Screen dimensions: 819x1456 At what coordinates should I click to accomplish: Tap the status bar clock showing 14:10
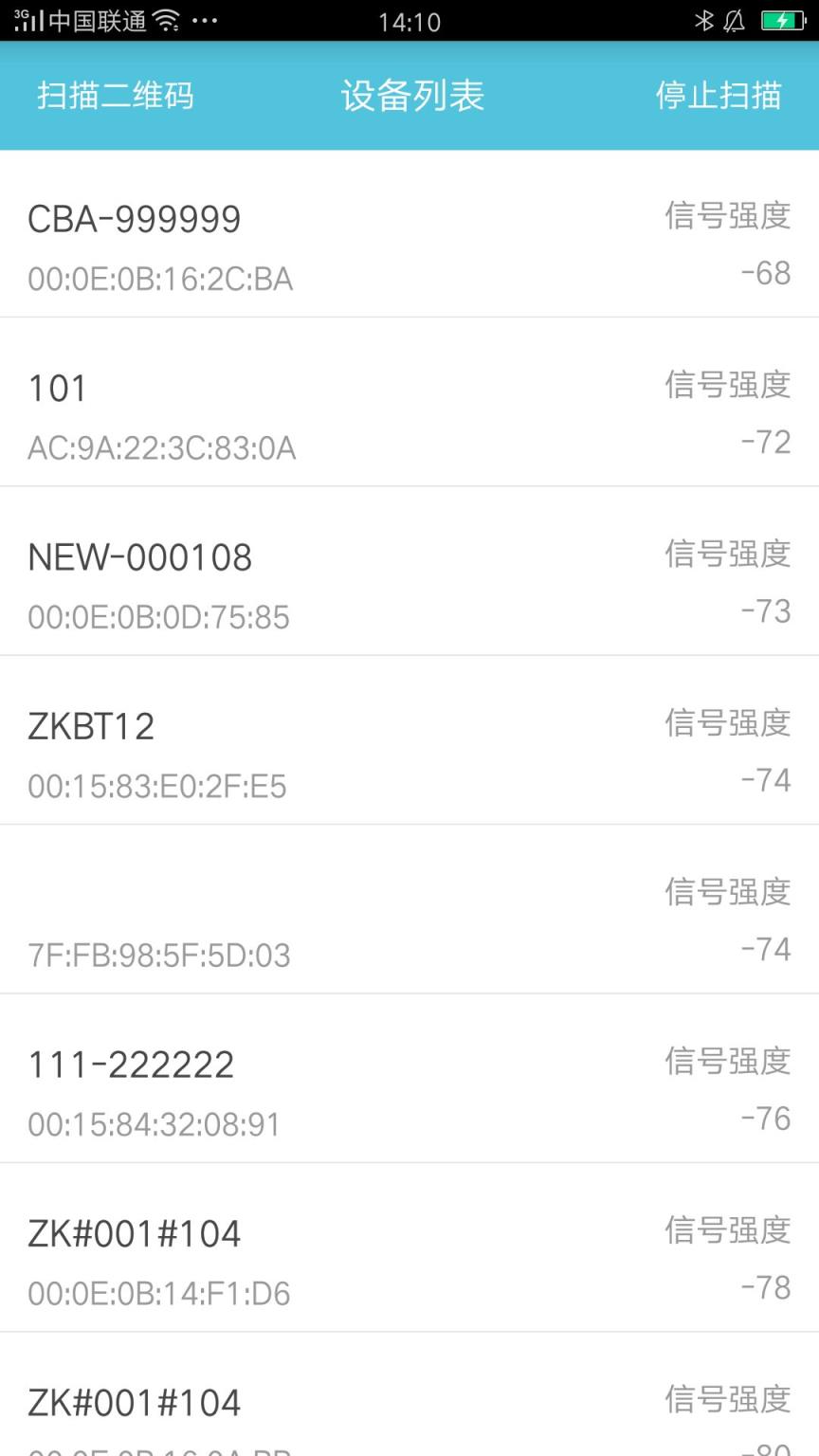click(x=409, y=21)
